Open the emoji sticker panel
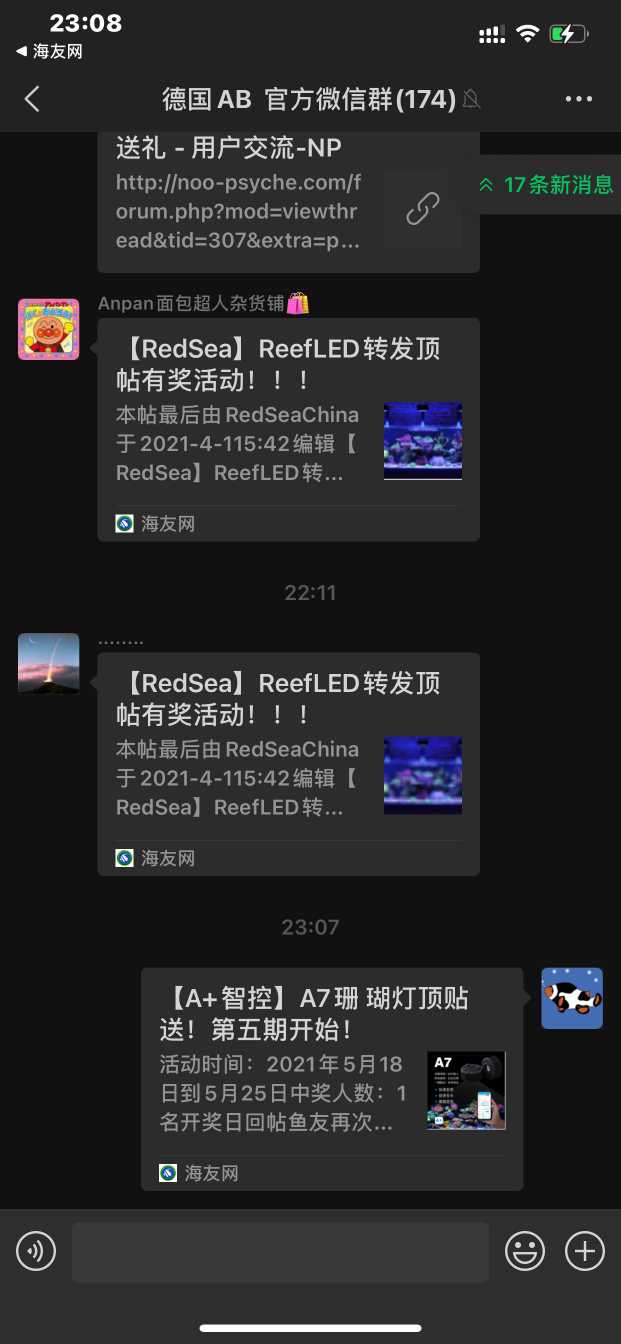 click(525, 1251)
